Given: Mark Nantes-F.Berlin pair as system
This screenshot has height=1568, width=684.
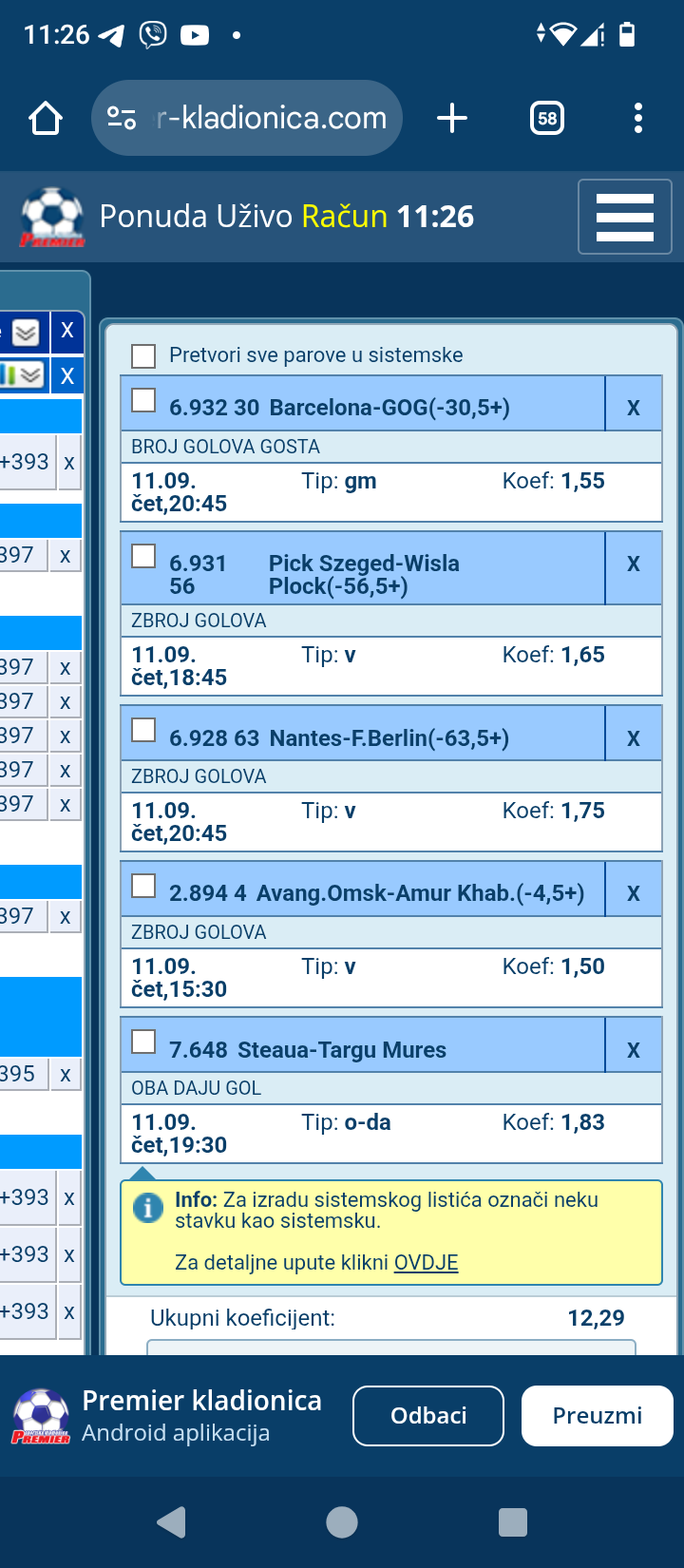Looking at the screenshot, I should pos(143,730).
